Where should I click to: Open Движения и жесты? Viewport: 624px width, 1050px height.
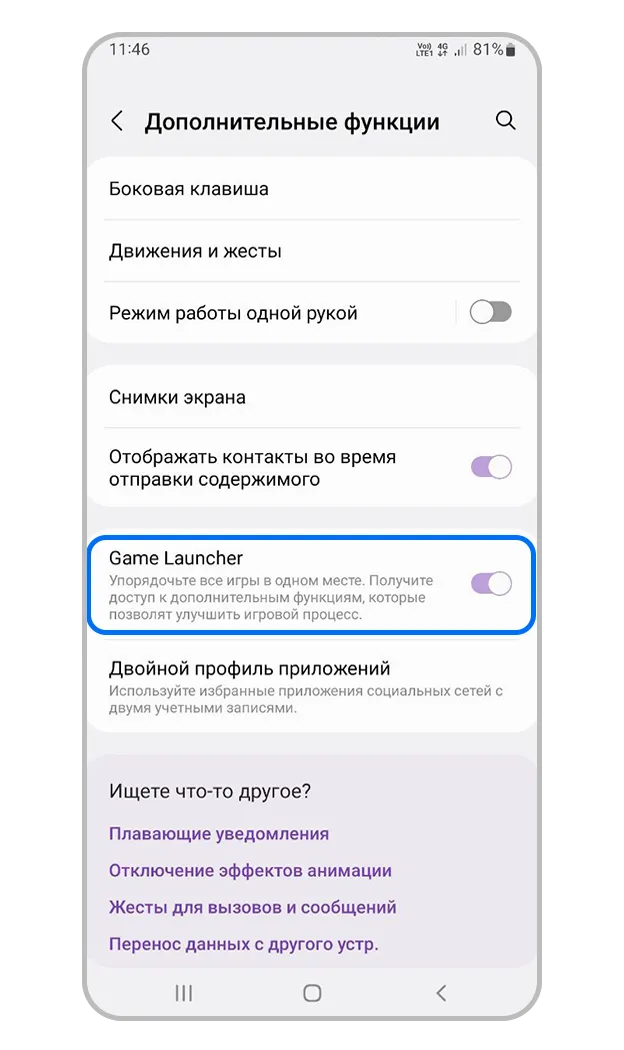312,251
